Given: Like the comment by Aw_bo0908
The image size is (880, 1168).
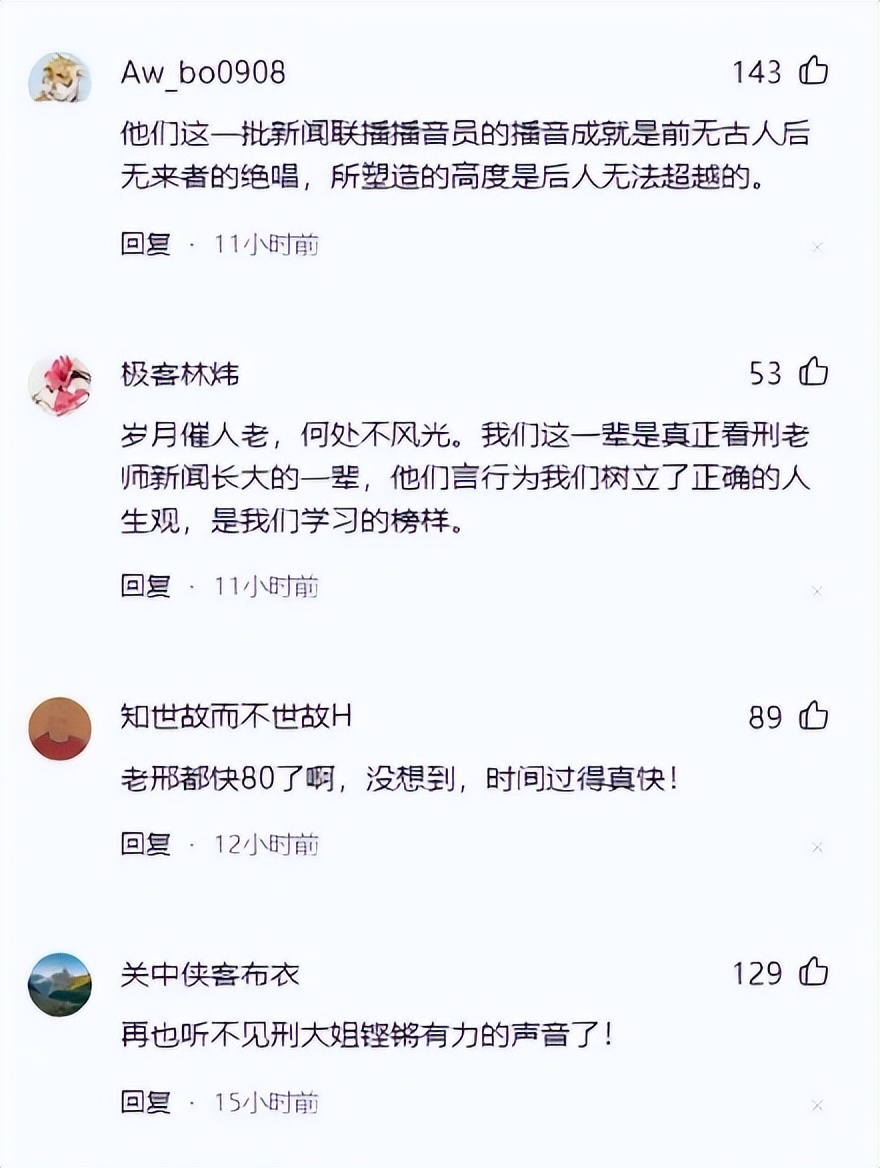Looking at the screenshot, I should [813, 71].
